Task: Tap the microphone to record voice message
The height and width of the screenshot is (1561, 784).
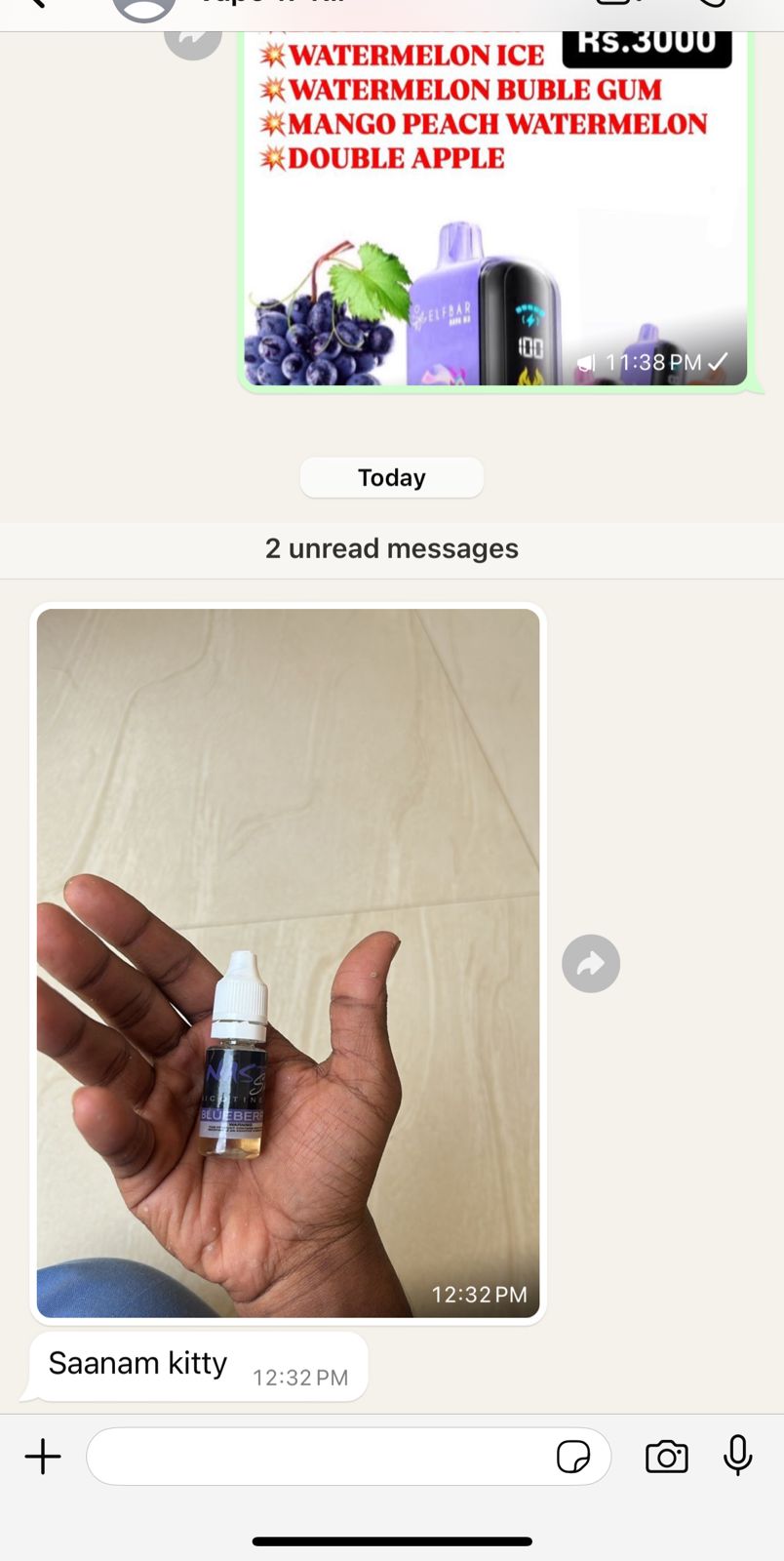Action: [738, 1457]
